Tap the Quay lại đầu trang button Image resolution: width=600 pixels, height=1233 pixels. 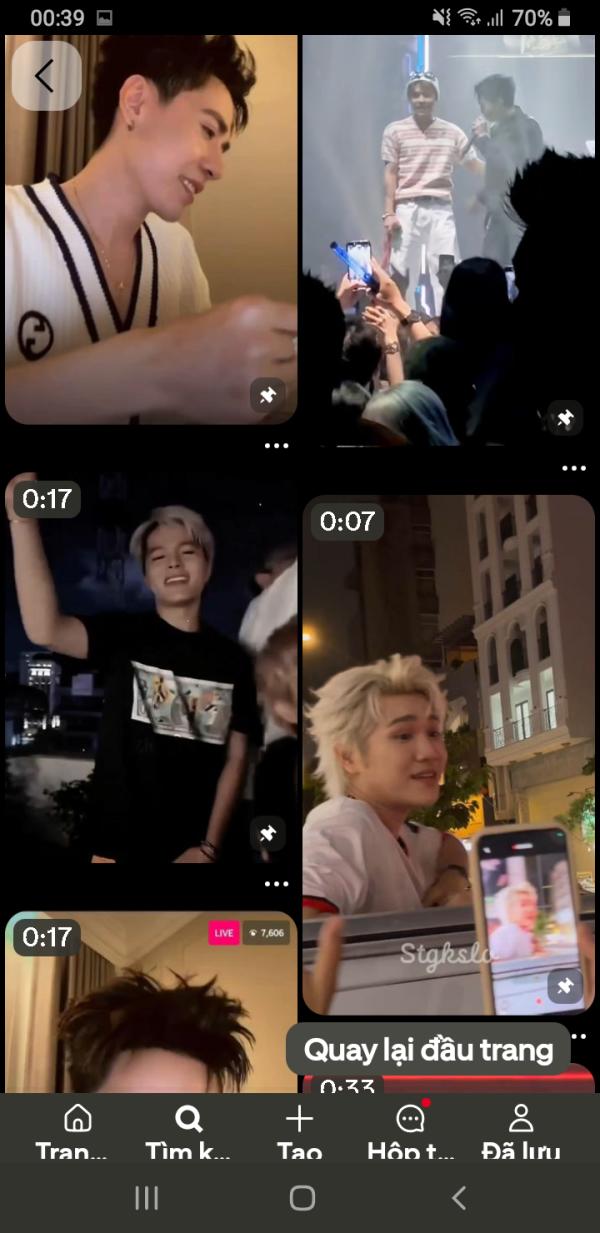click(x=428, y=1049)
